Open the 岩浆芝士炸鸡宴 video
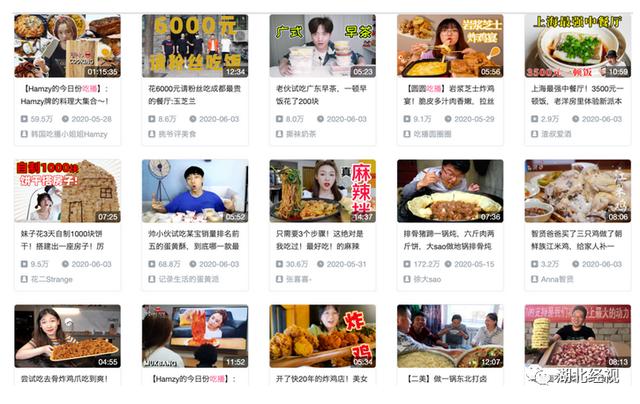This screenshot has height=404, width=640. [x=450, y=46]
